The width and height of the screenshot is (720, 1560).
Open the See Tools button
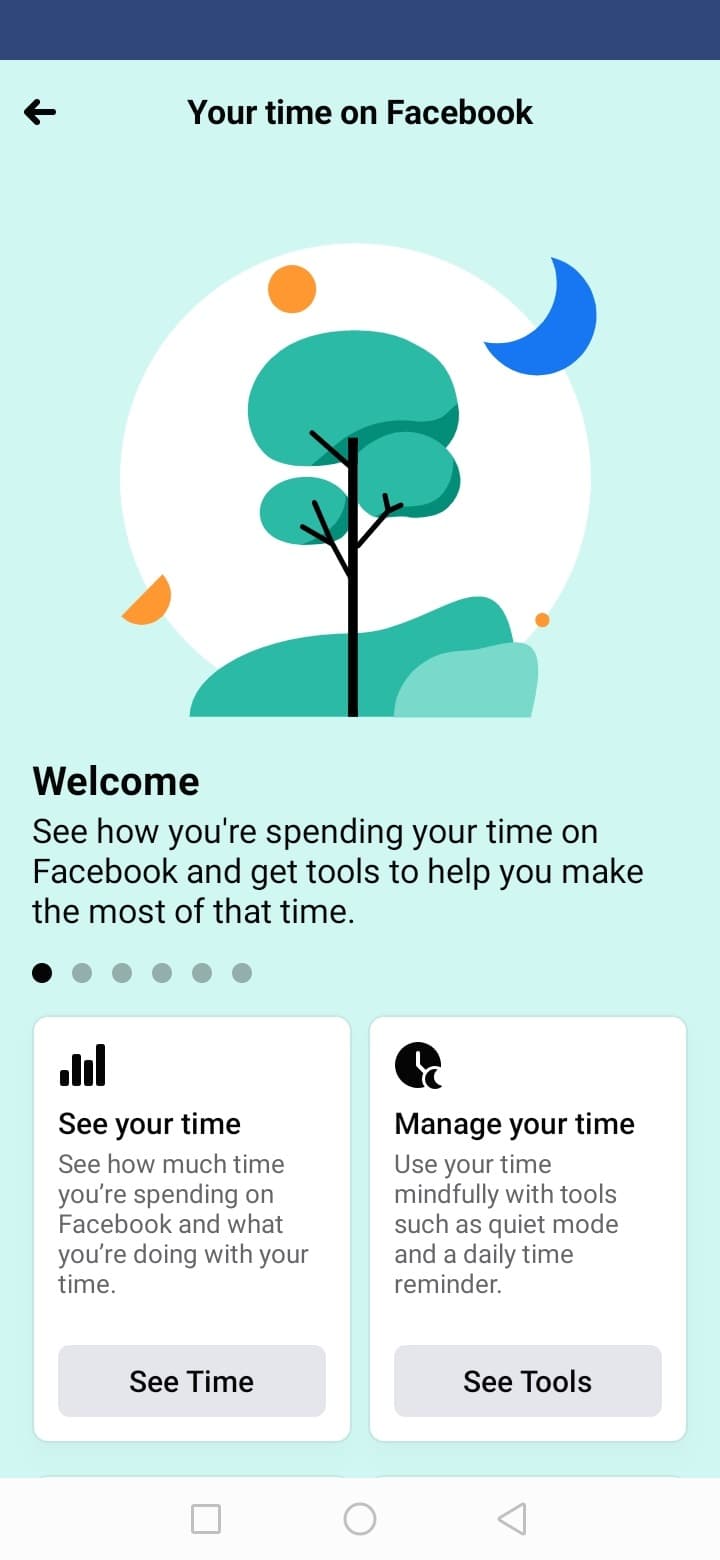point(527,1381)
